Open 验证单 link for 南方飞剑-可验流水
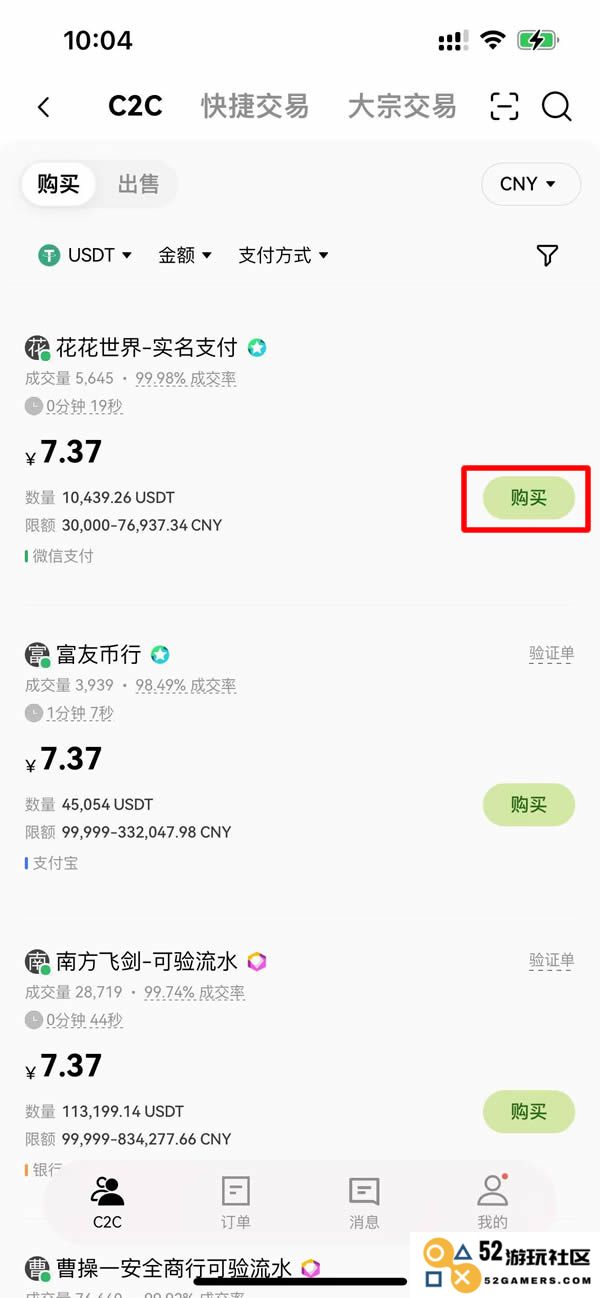Viewport: 600px width, 1298px height. (x=551, y=960)
